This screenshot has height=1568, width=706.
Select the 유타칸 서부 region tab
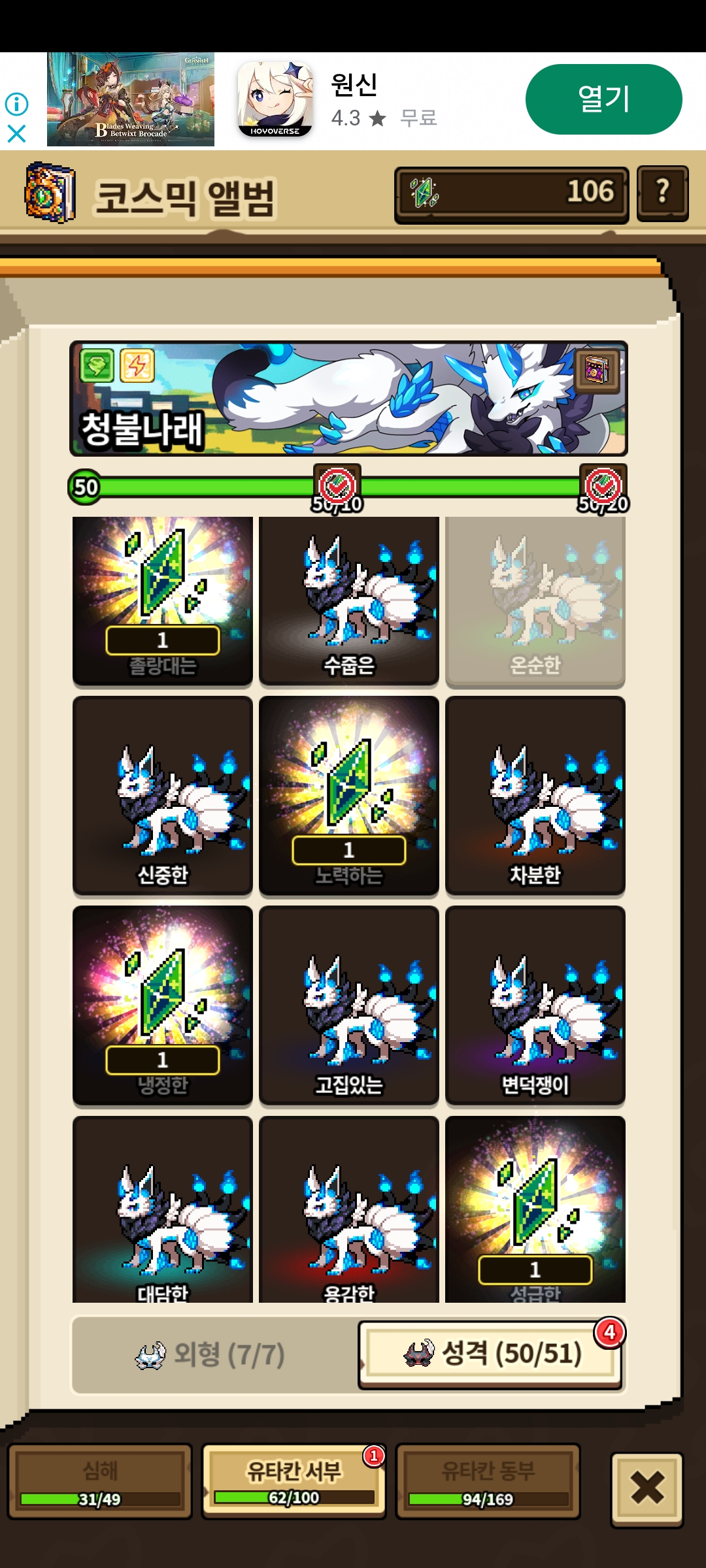tap(294, 1480)
